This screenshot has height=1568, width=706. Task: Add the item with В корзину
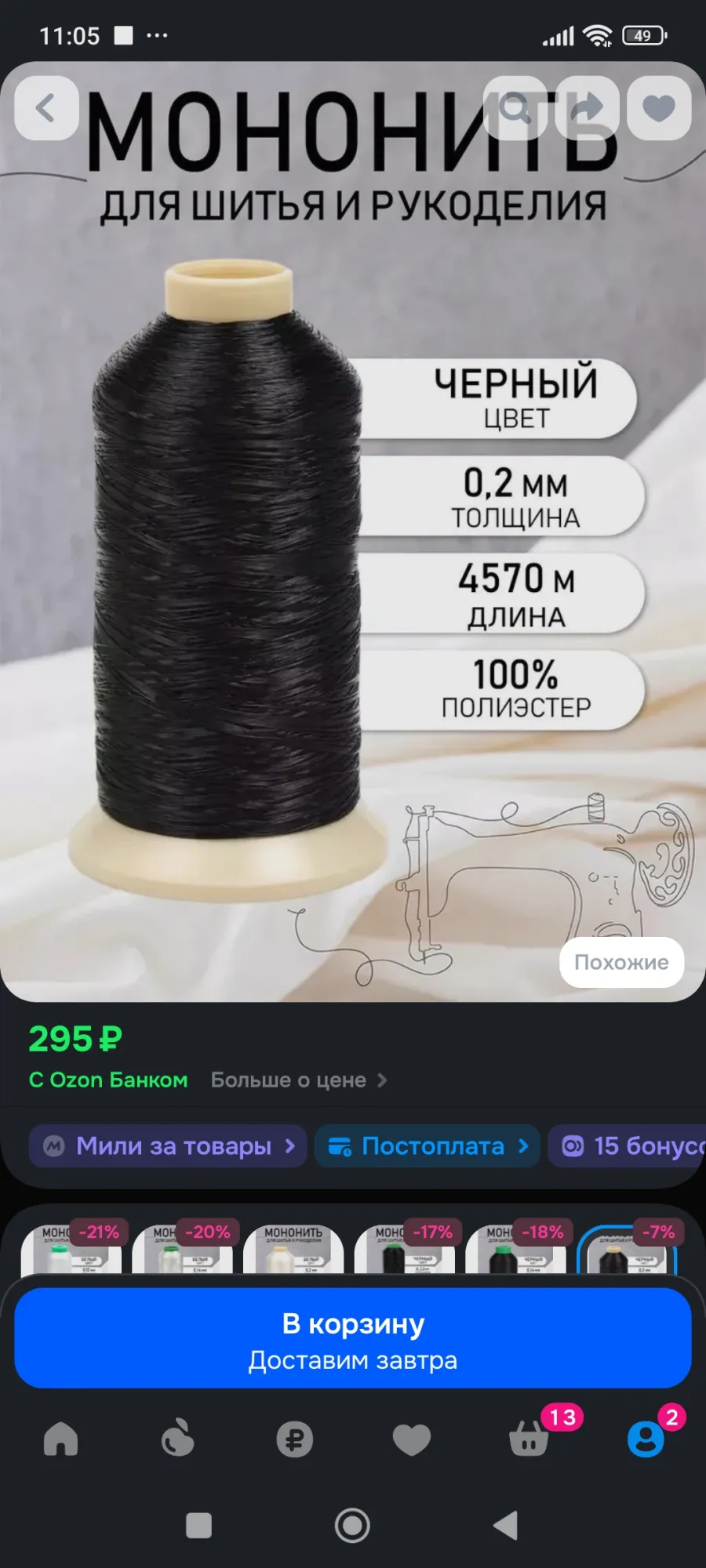[353, 1338]
